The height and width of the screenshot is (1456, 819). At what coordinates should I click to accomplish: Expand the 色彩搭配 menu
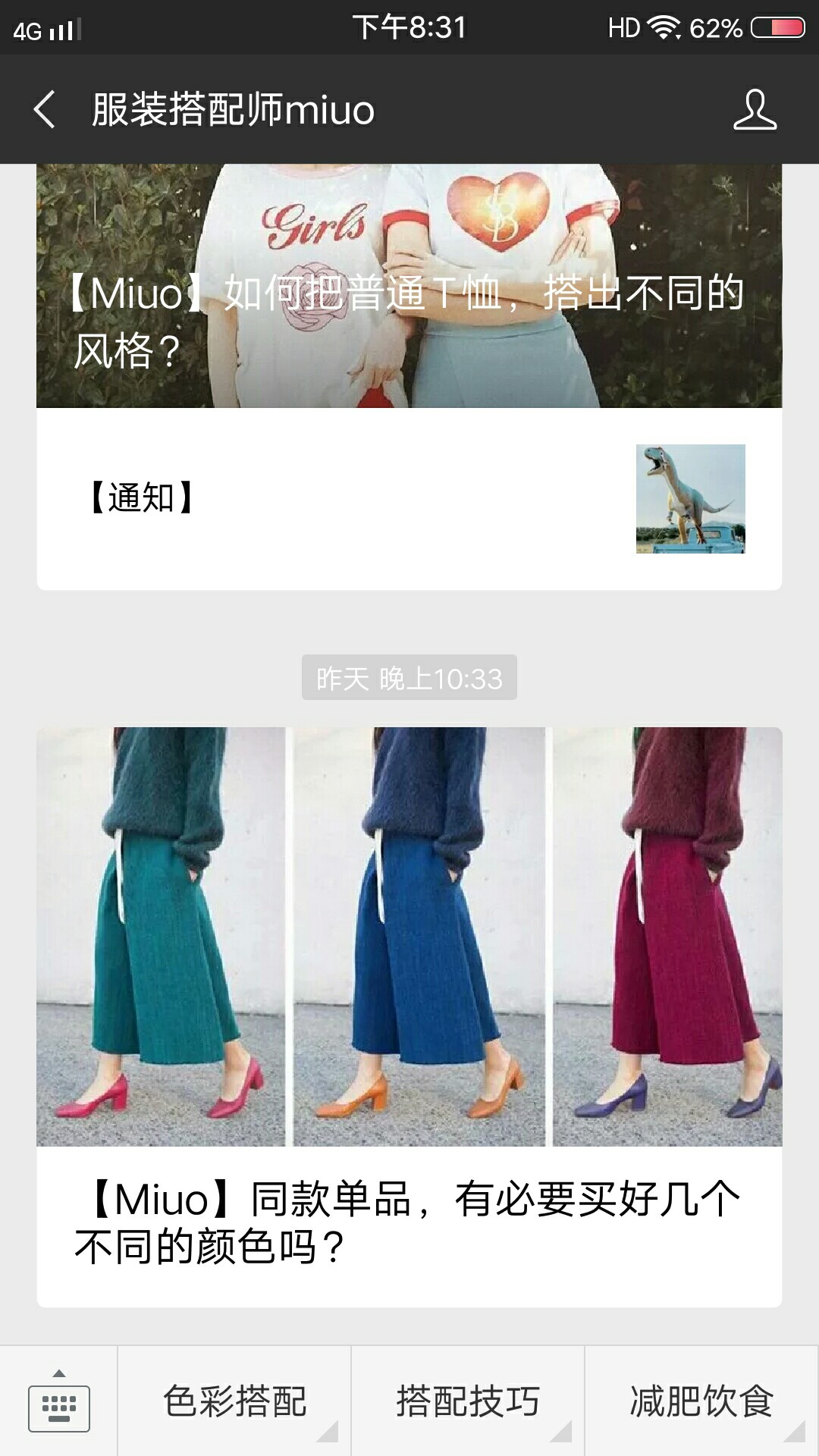[234, 1401]
